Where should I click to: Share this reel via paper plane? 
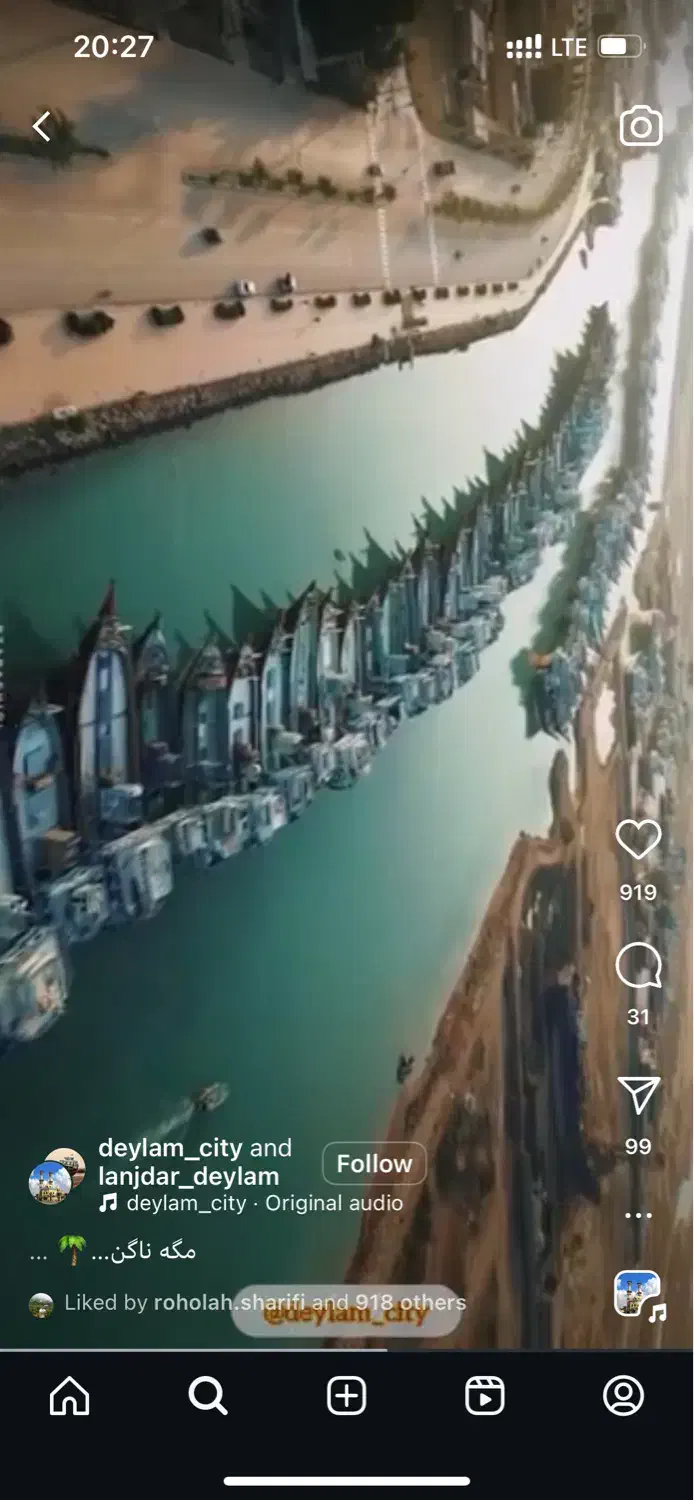[x=638, y=1096]
